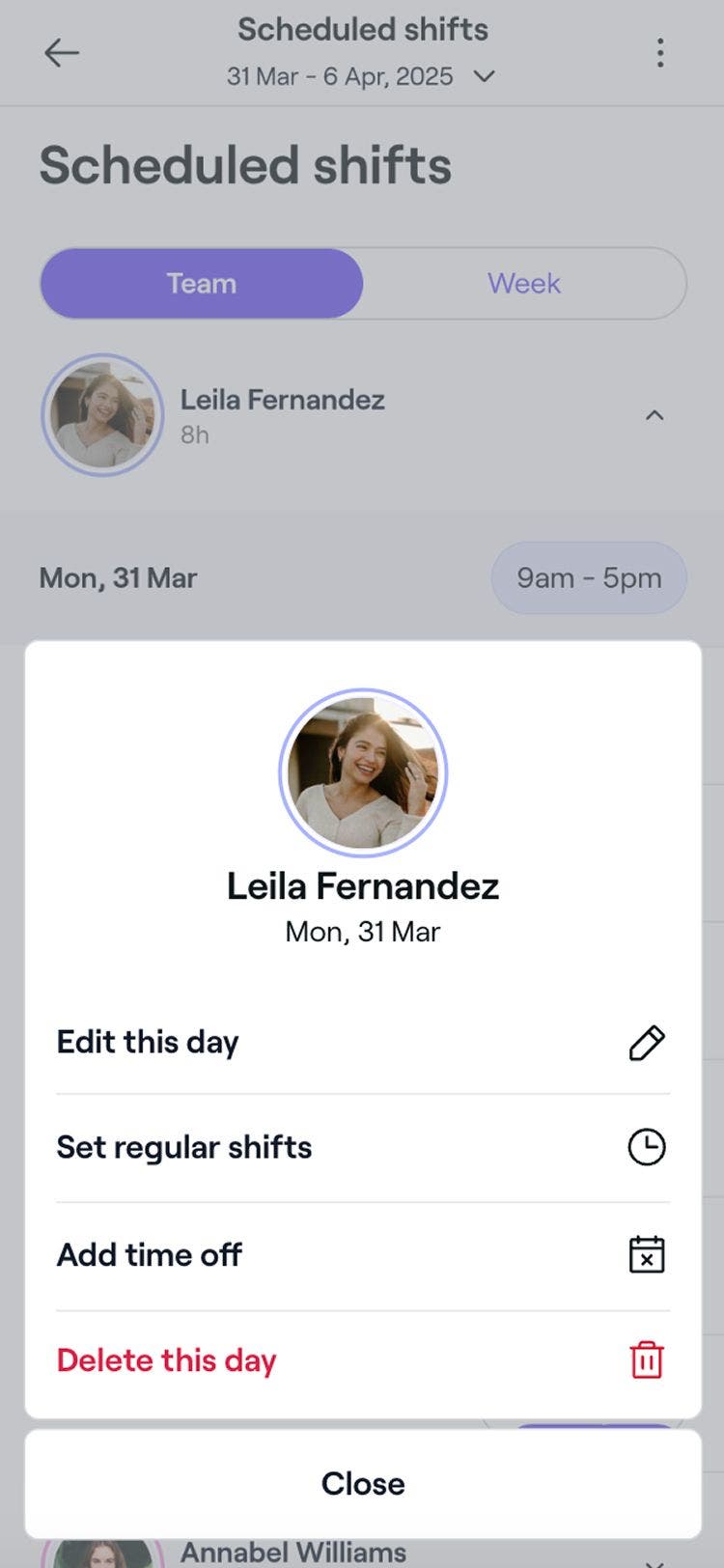The image size is (724, 1568).
Task: Go back using the arrow icon
Action: (62, 52)
